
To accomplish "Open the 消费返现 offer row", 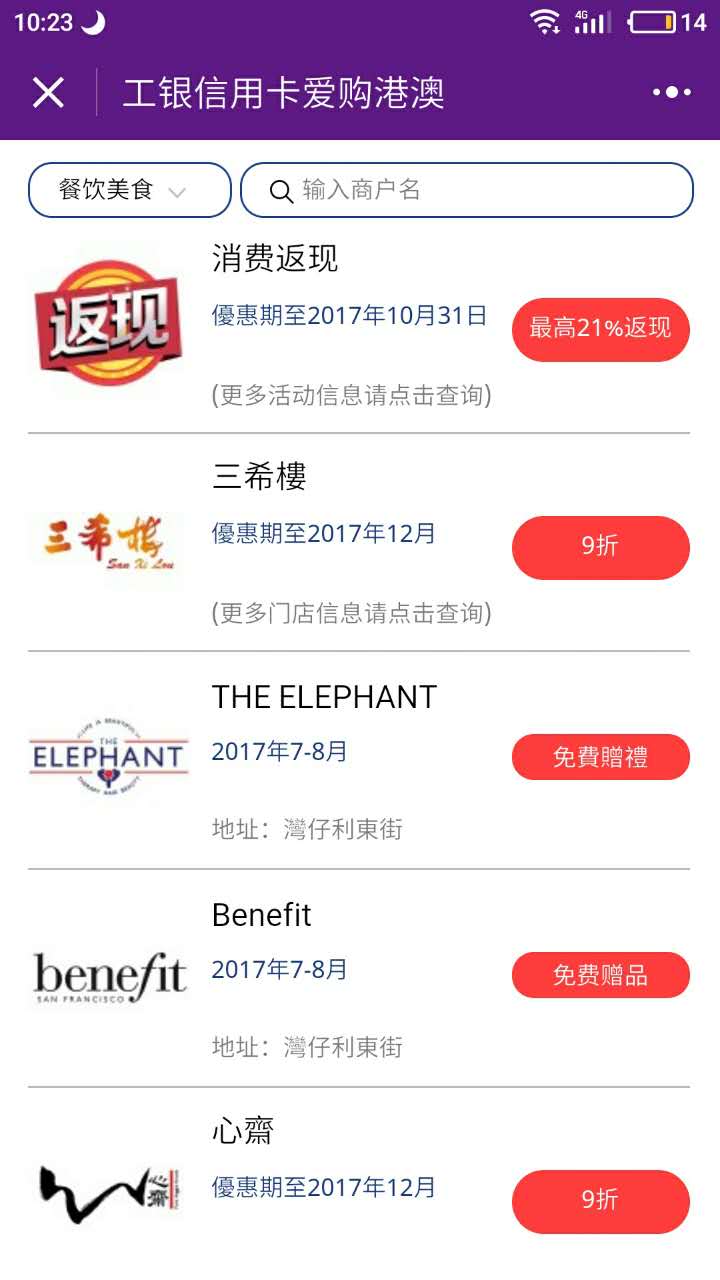I will pos(275,260).
